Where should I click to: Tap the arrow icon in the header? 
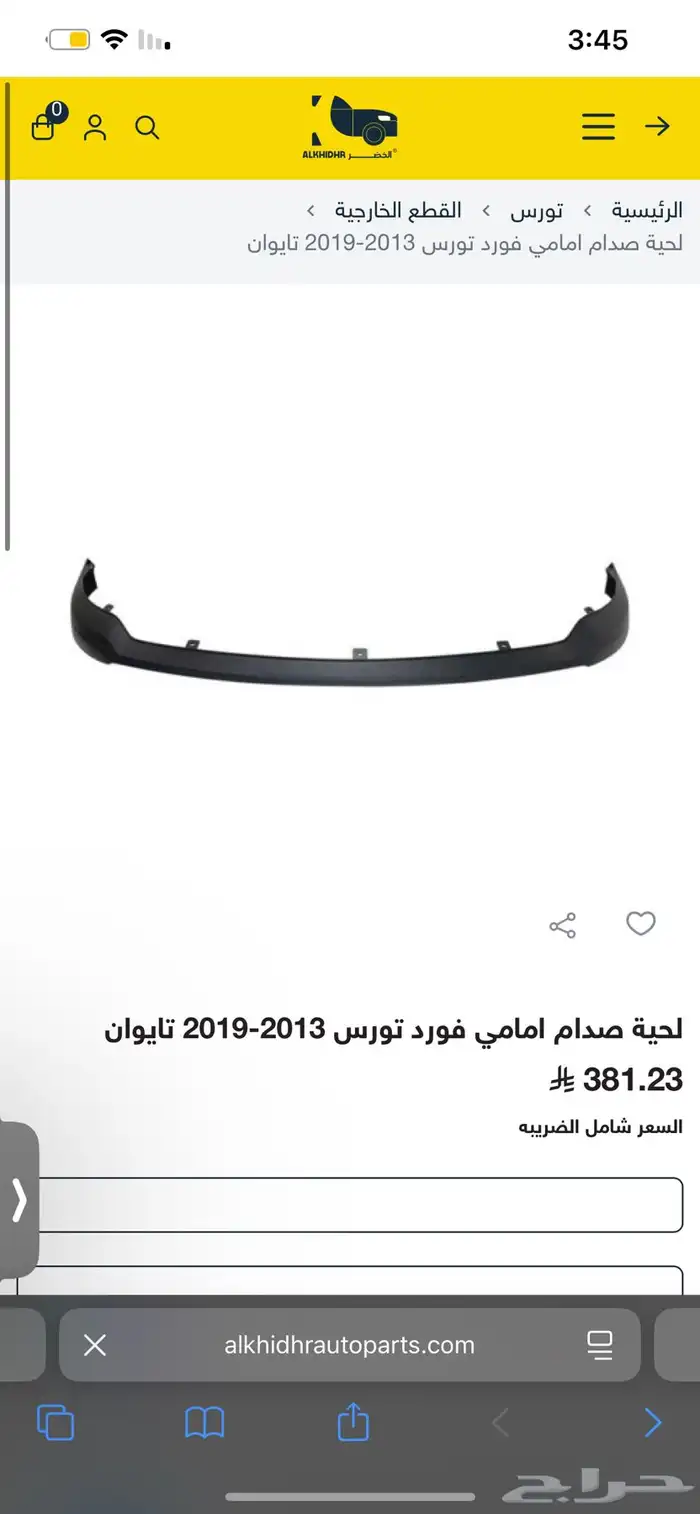click(x=657, y=127)
